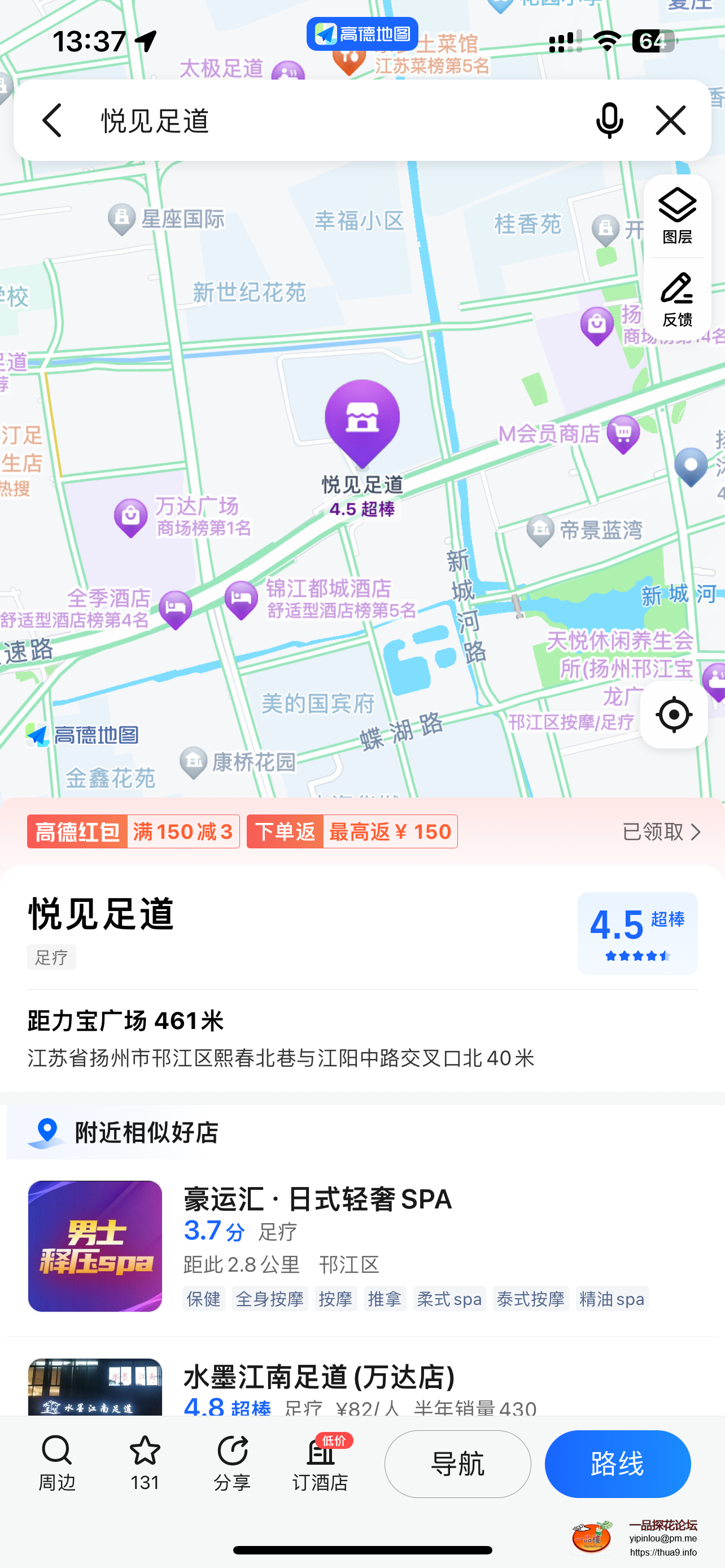
Task: Open the 图层 map layers option
Action: pyautogui.click(x=677, y=216)
